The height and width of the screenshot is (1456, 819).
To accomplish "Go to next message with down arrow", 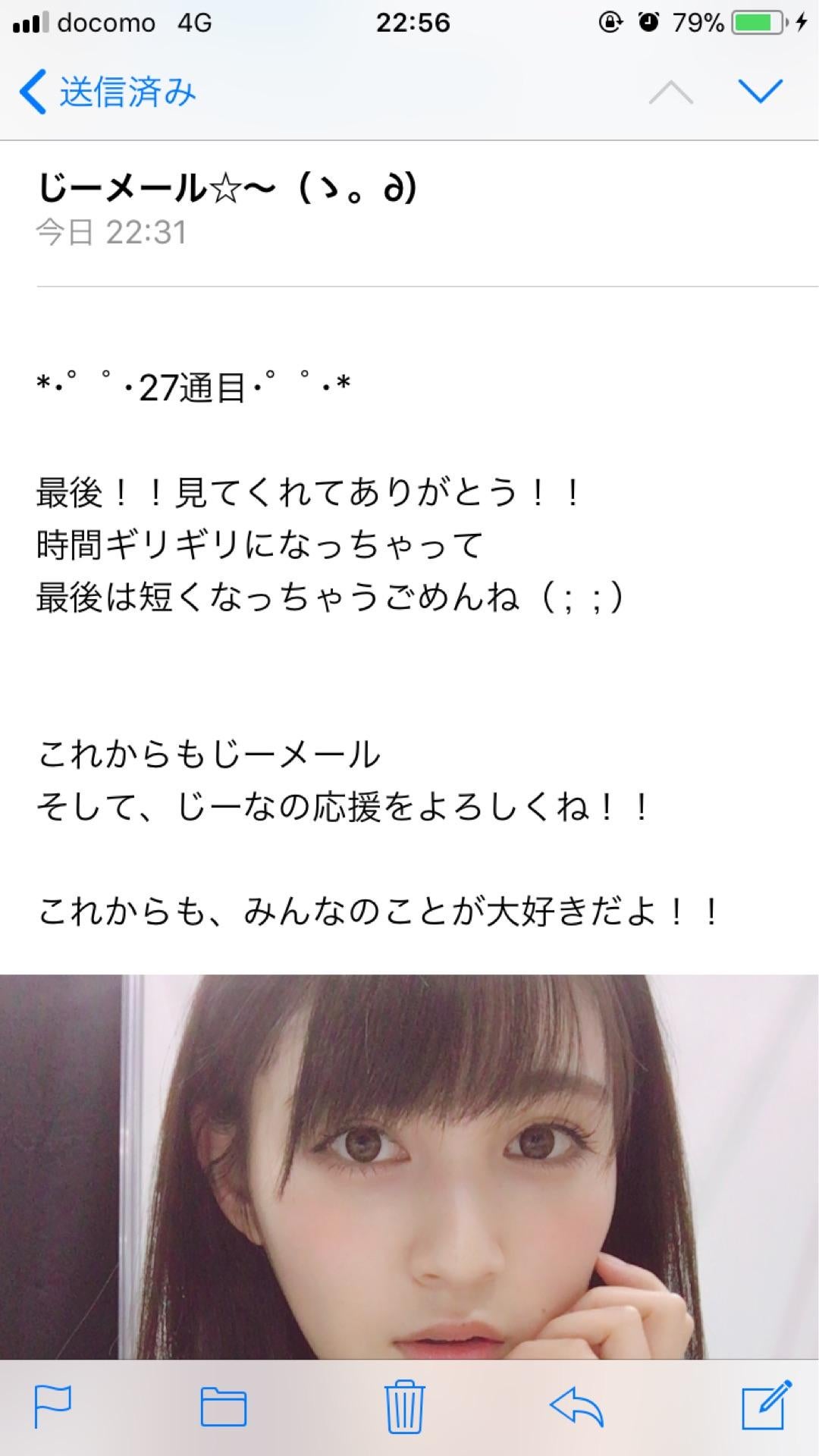I will pos(760,93).
